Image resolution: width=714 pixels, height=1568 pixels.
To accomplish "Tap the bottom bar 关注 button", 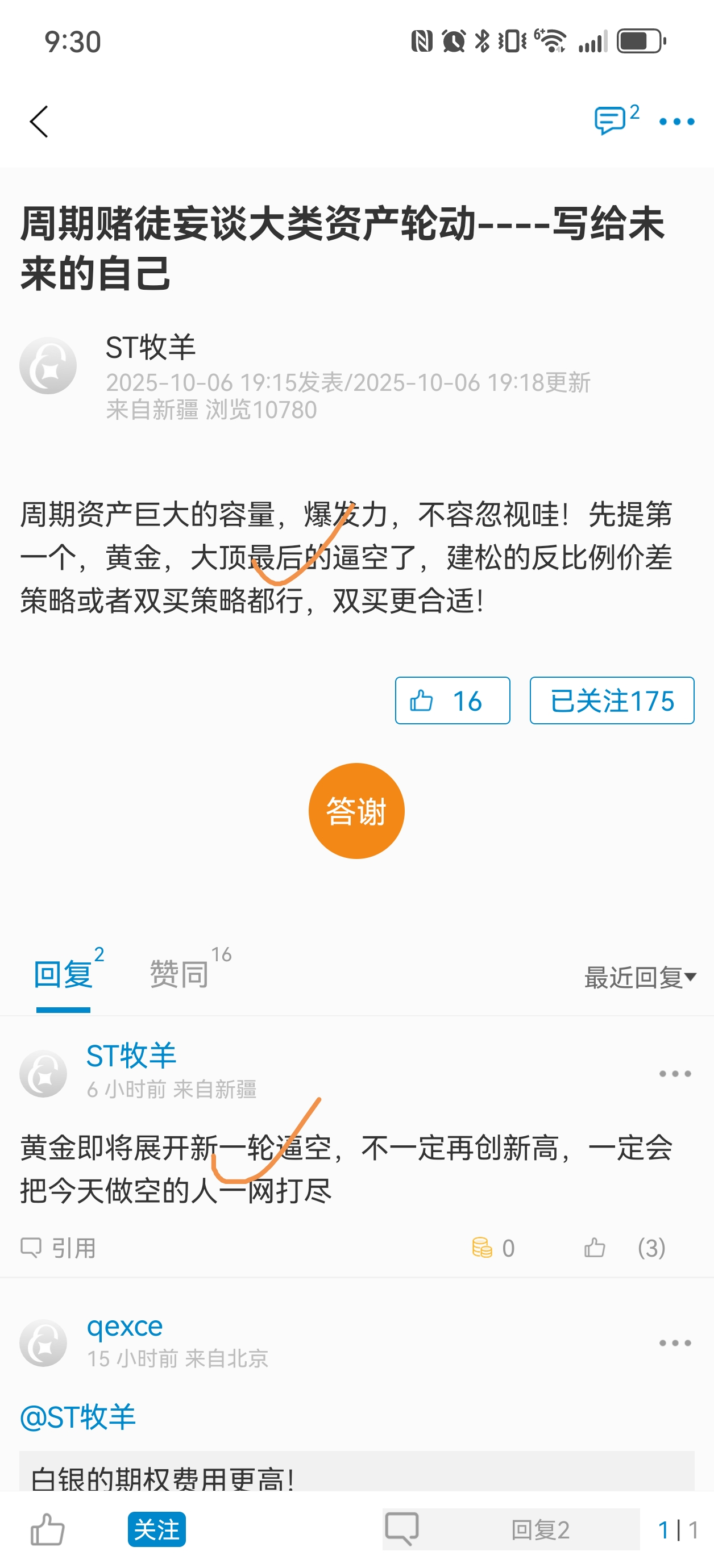I will 156,1529.
